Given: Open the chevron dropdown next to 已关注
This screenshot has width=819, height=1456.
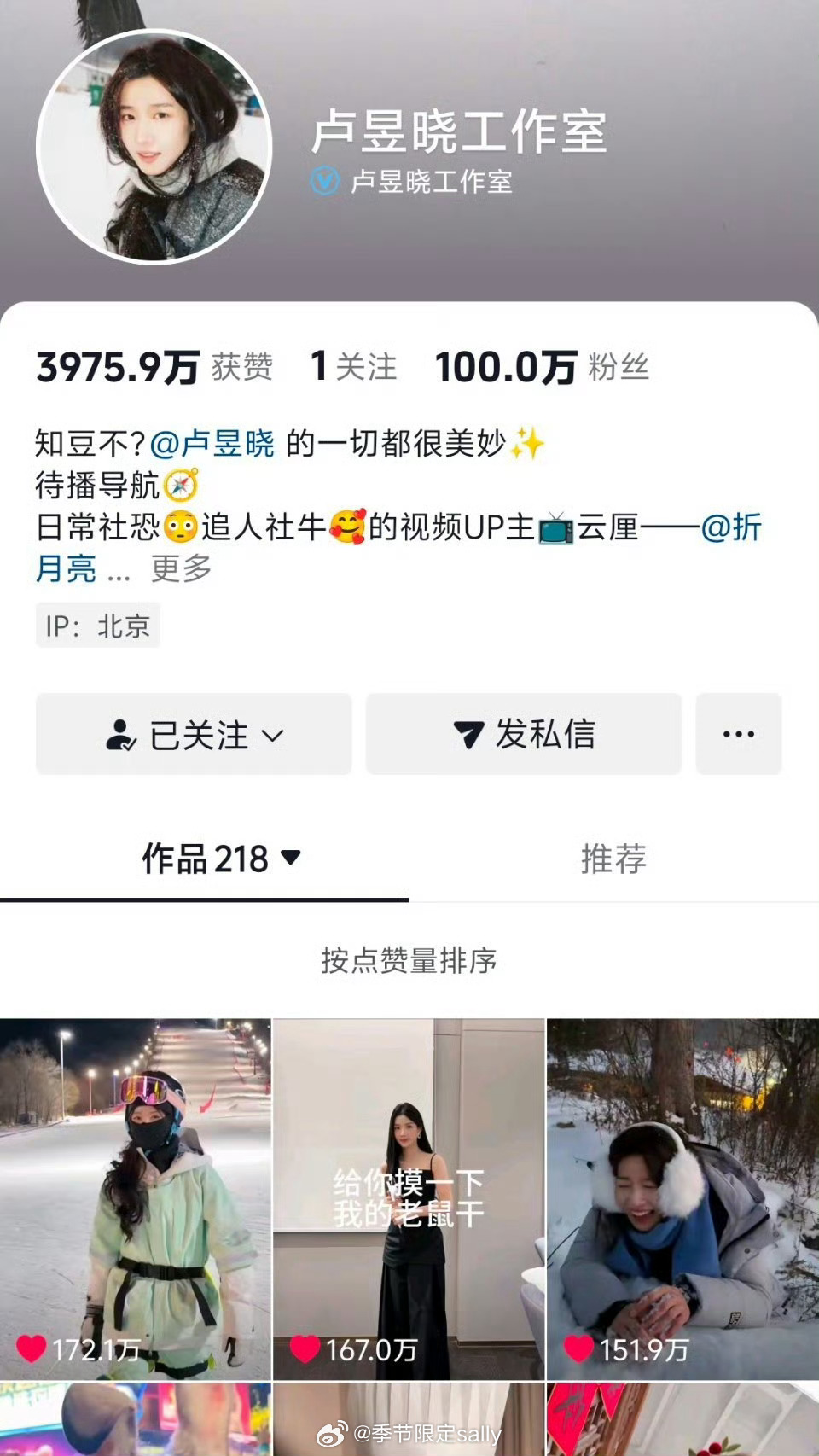Looking at the screenshot, I should [x=270, y=734].
